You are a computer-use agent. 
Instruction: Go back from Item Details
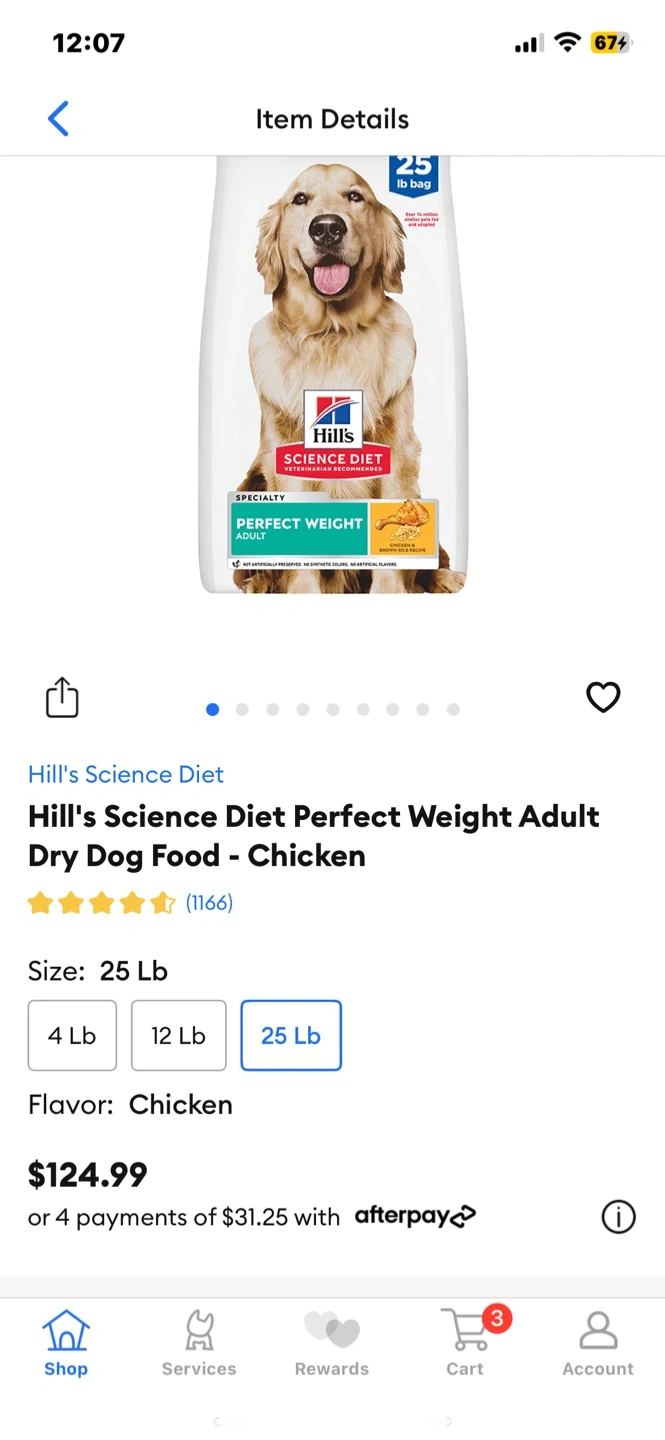point(59,119)
